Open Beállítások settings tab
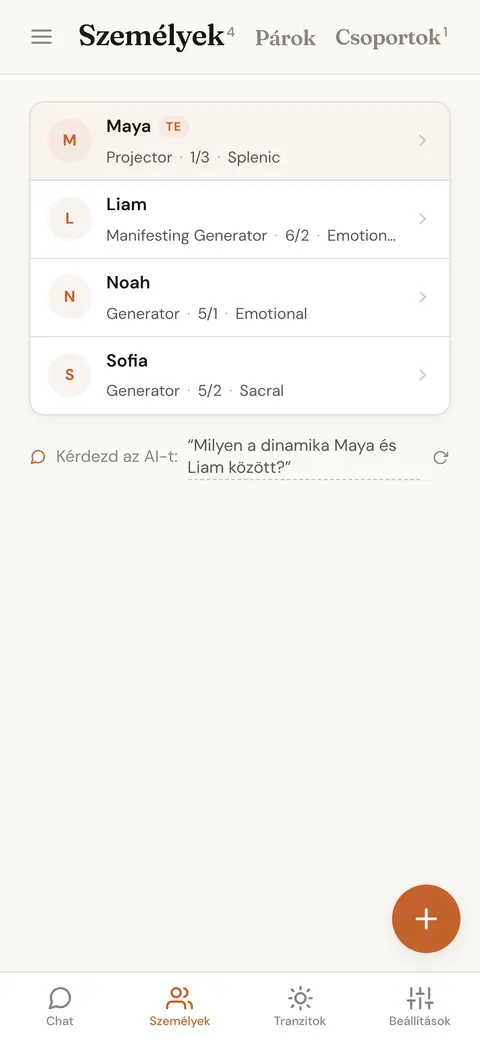This screenshot has height=1041, width=480. 420,1006
